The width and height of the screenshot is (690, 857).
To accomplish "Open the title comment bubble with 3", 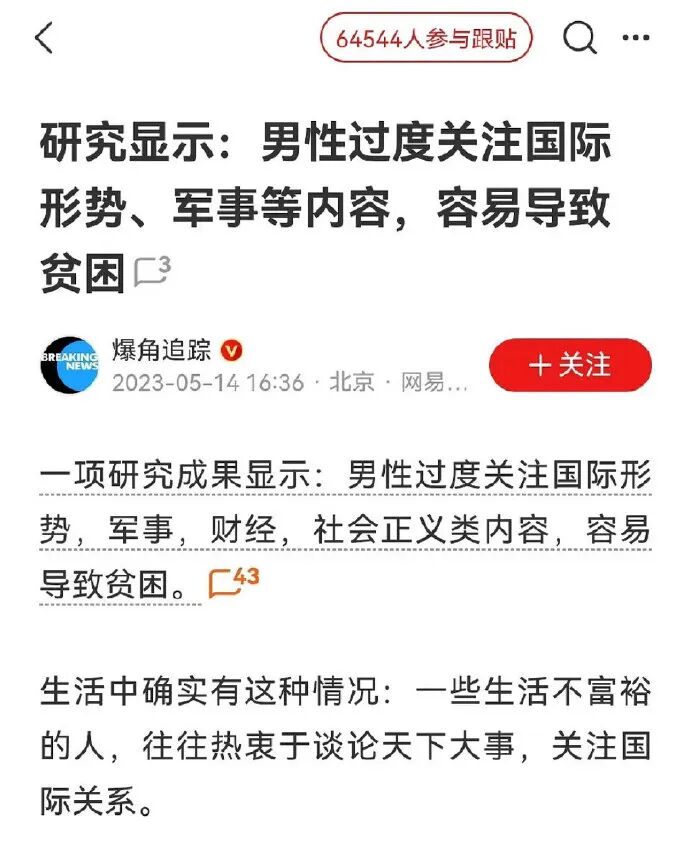I will [x=153, y=272].
